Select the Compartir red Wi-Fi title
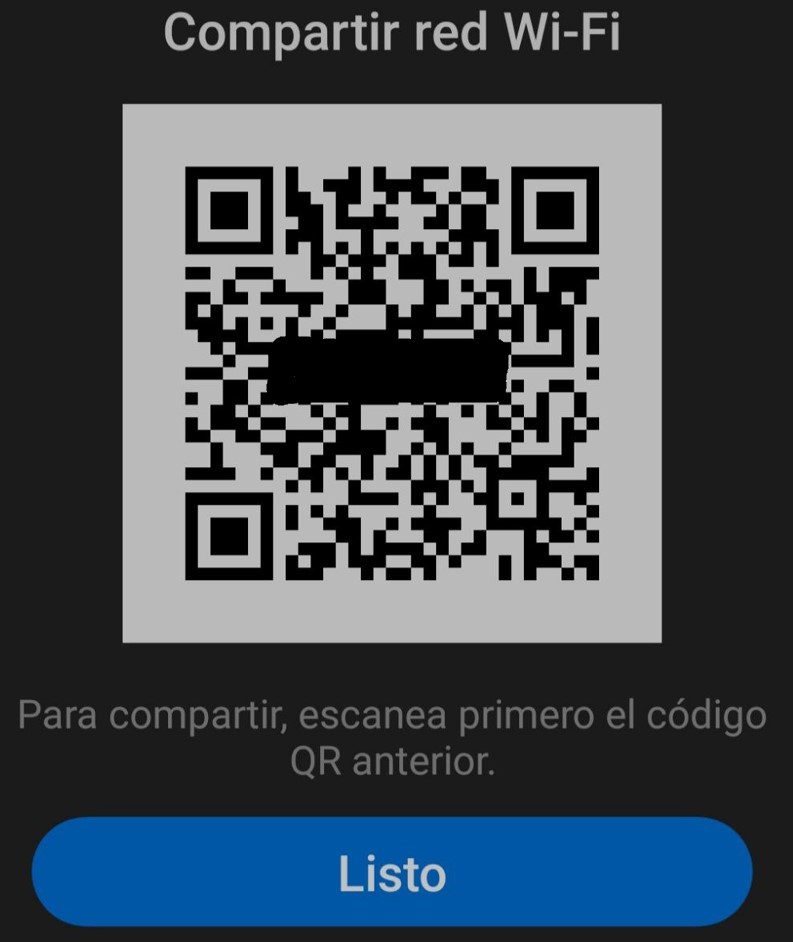This screenshot has height=942, width=793. pyautogui.click(x=396, y=33)
